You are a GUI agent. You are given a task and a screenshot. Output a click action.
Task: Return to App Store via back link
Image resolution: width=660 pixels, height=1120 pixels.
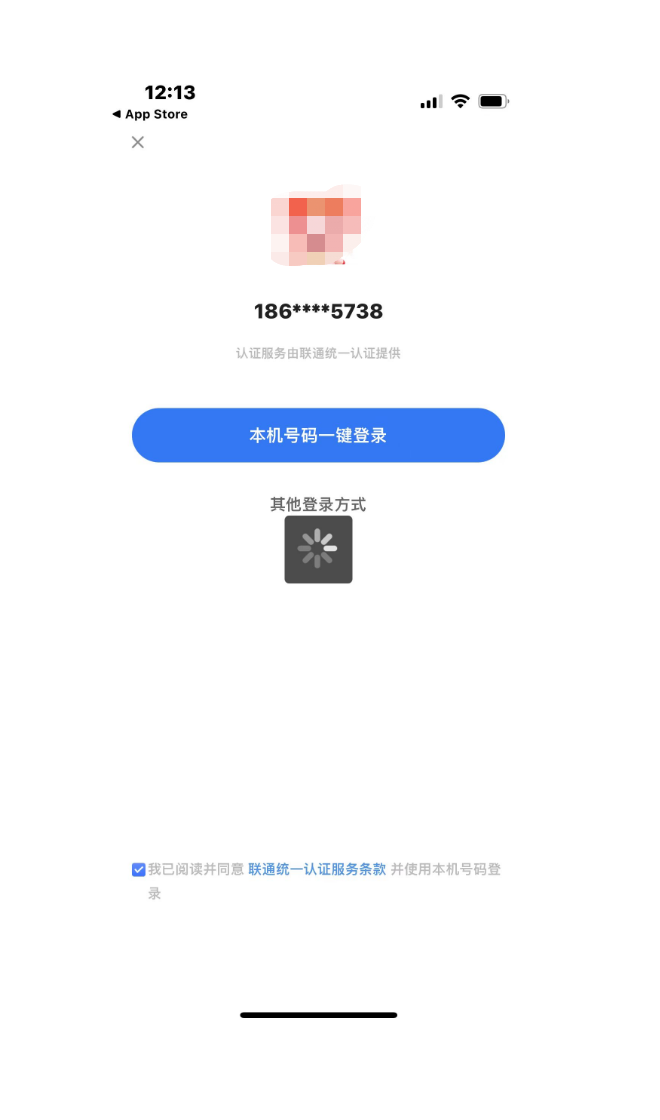click(150, 114)
